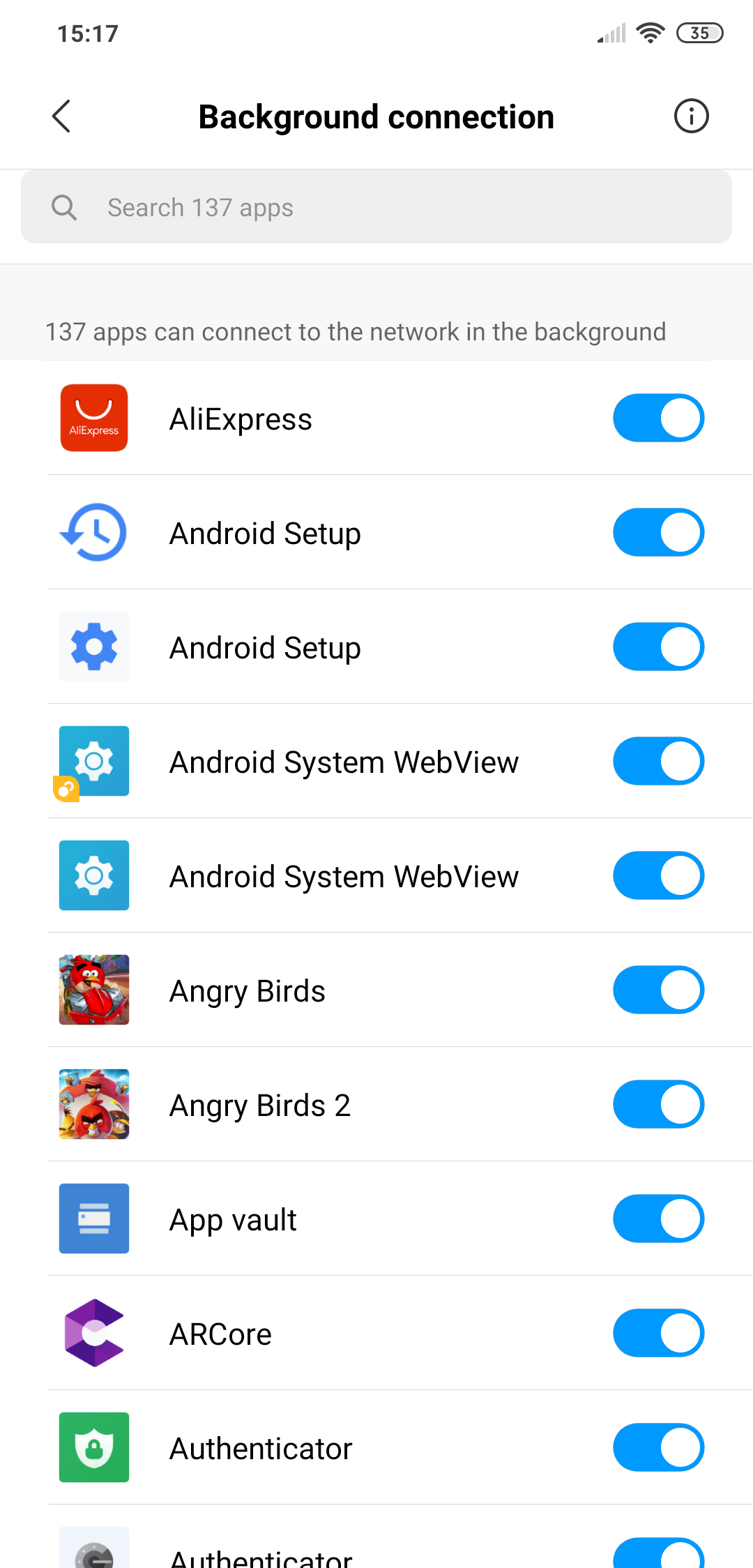Toggle Android System WebView with orange badge

click(x=658, y=762)
